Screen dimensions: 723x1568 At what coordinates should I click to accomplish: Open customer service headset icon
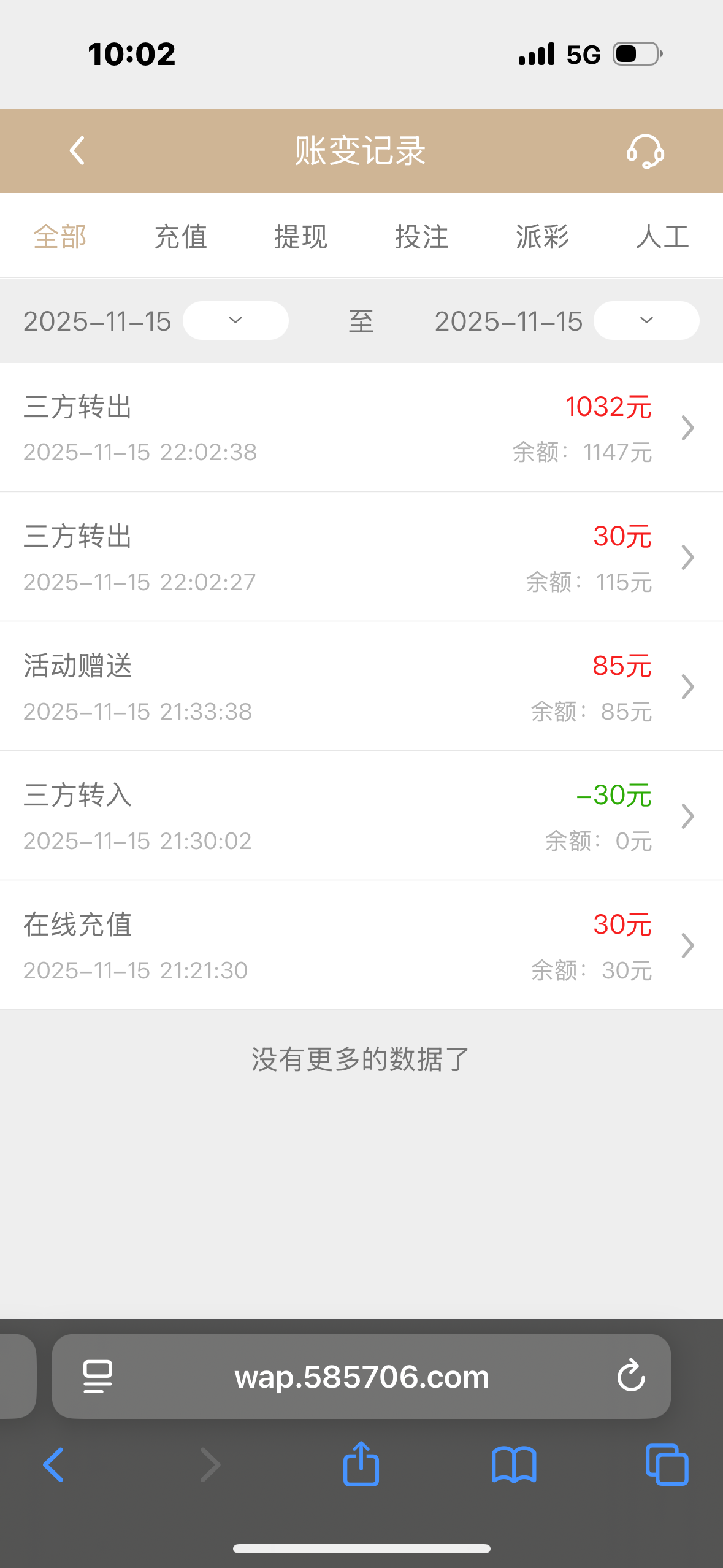coord(645,151)
